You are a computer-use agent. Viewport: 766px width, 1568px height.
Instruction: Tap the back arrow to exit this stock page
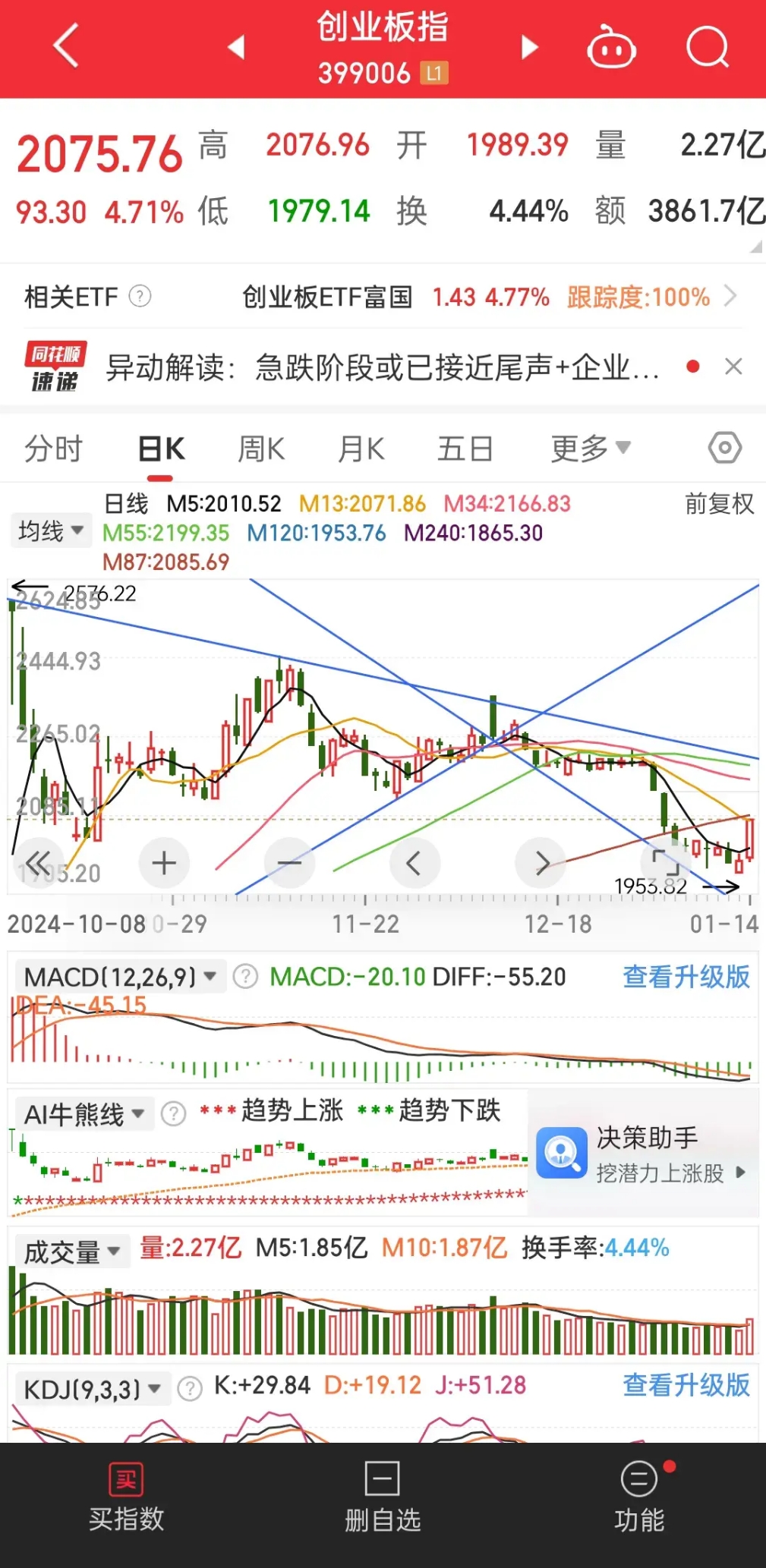65,46
